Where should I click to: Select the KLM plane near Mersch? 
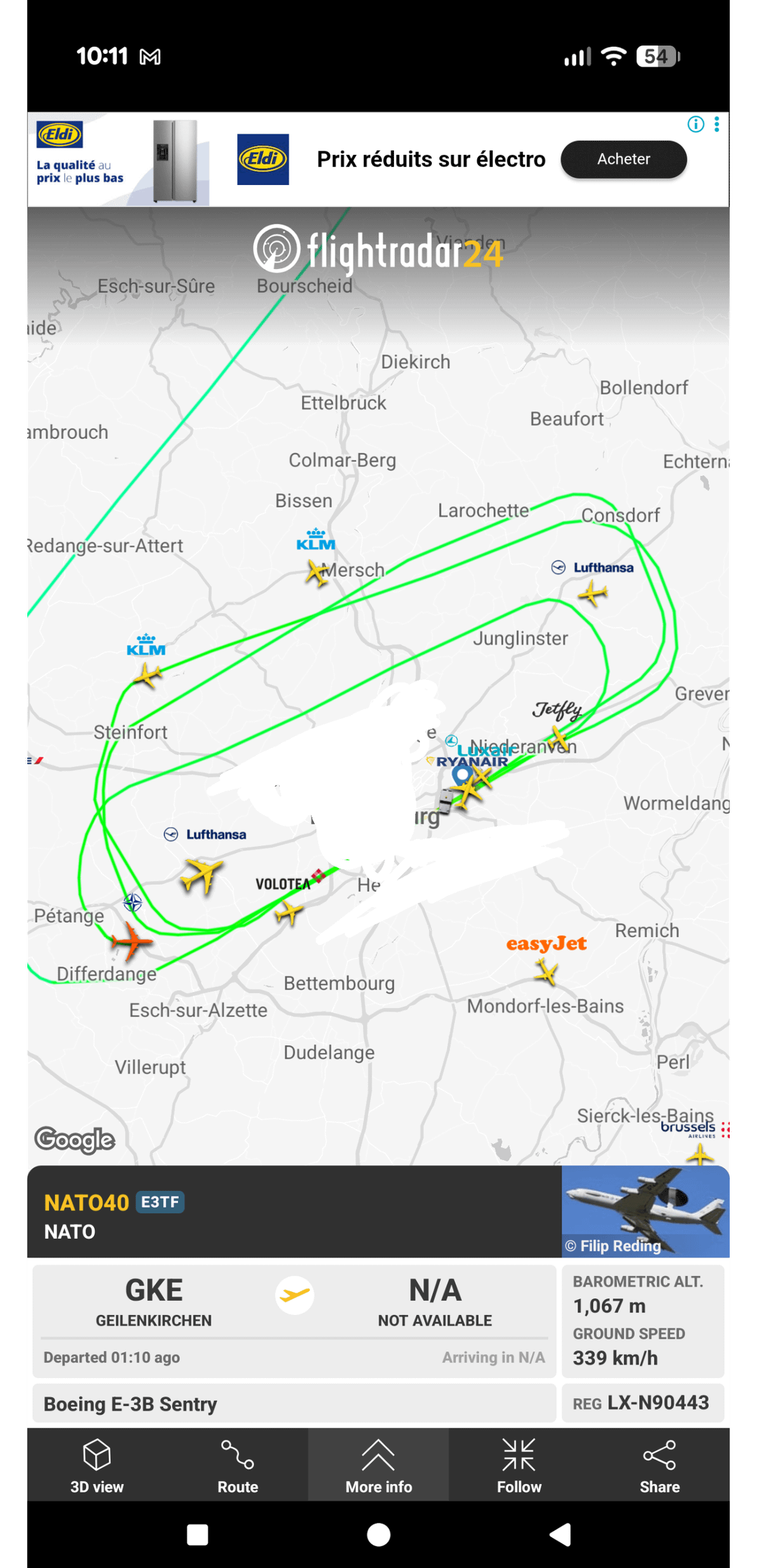(317, 573)
